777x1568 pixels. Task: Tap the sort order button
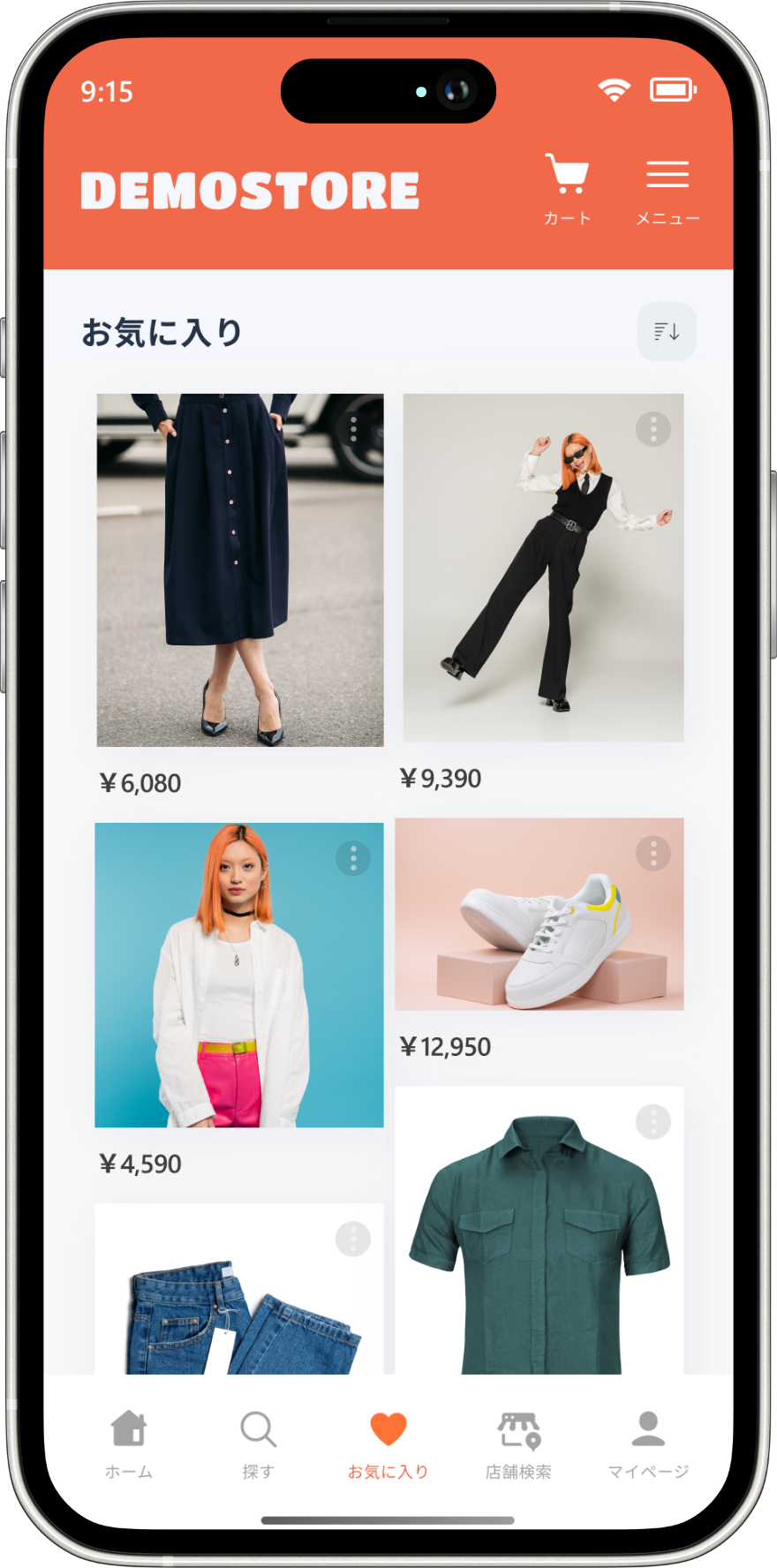pos(667,332)
